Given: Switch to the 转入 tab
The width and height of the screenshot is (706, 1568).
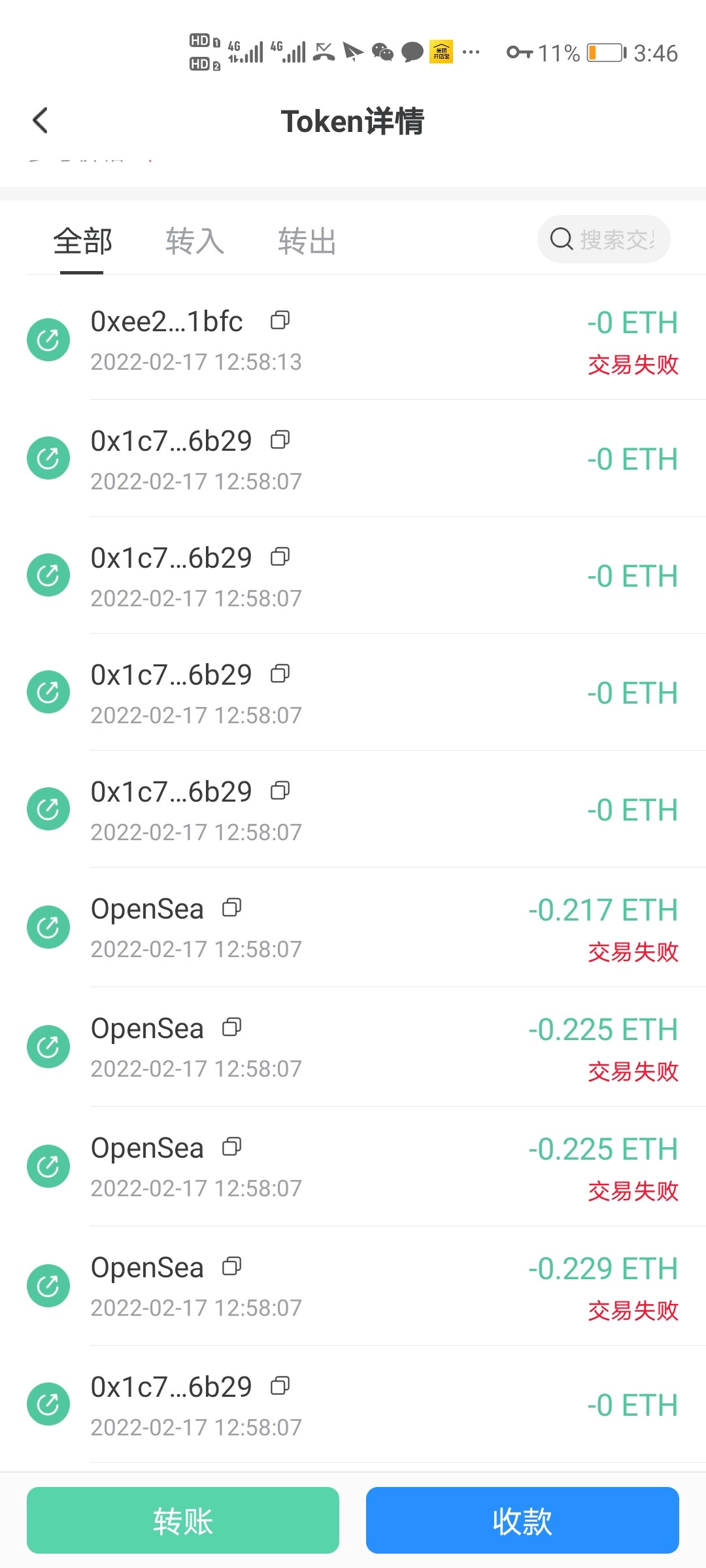Looking at the screenshot, I should [194, 241].
